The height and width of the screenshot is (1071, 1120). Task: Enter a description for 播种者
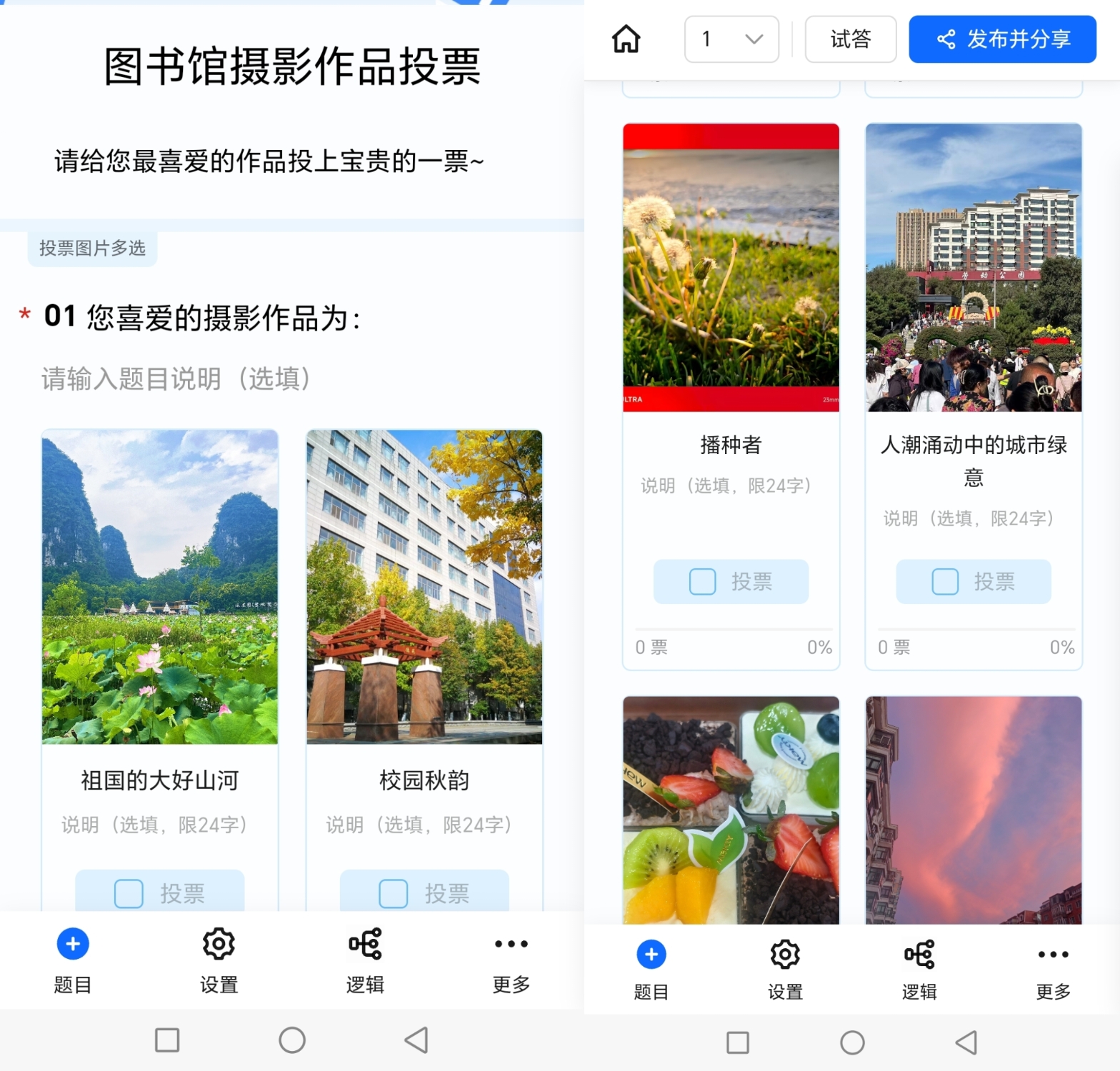[x=726, y=486]
